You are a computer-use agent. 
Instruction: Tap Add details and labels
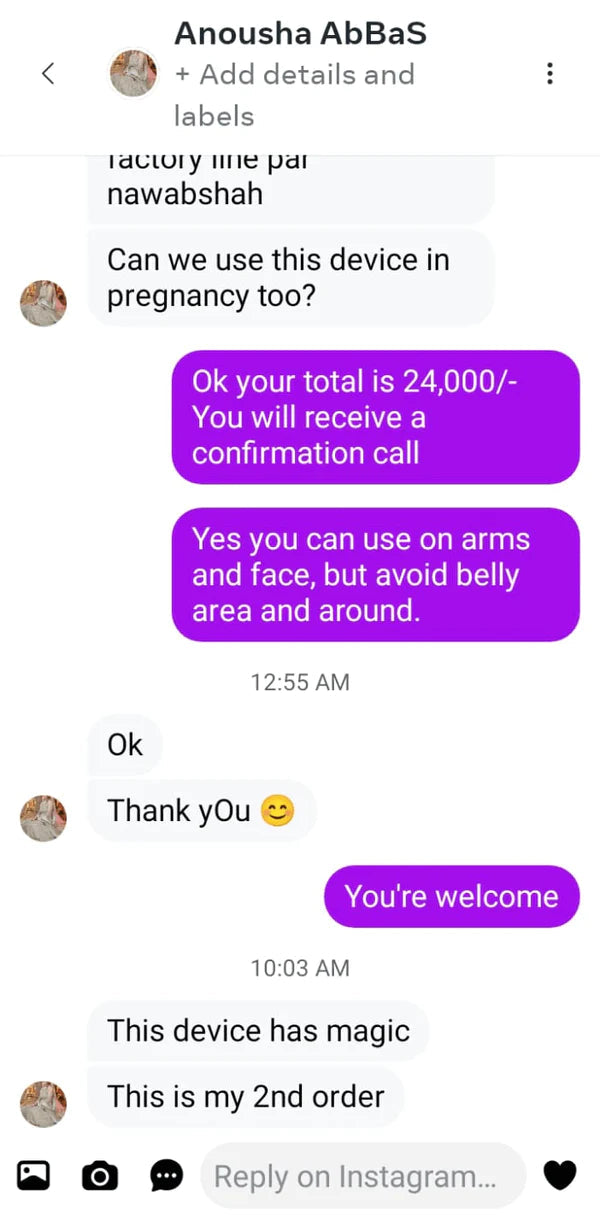(294, 94)
